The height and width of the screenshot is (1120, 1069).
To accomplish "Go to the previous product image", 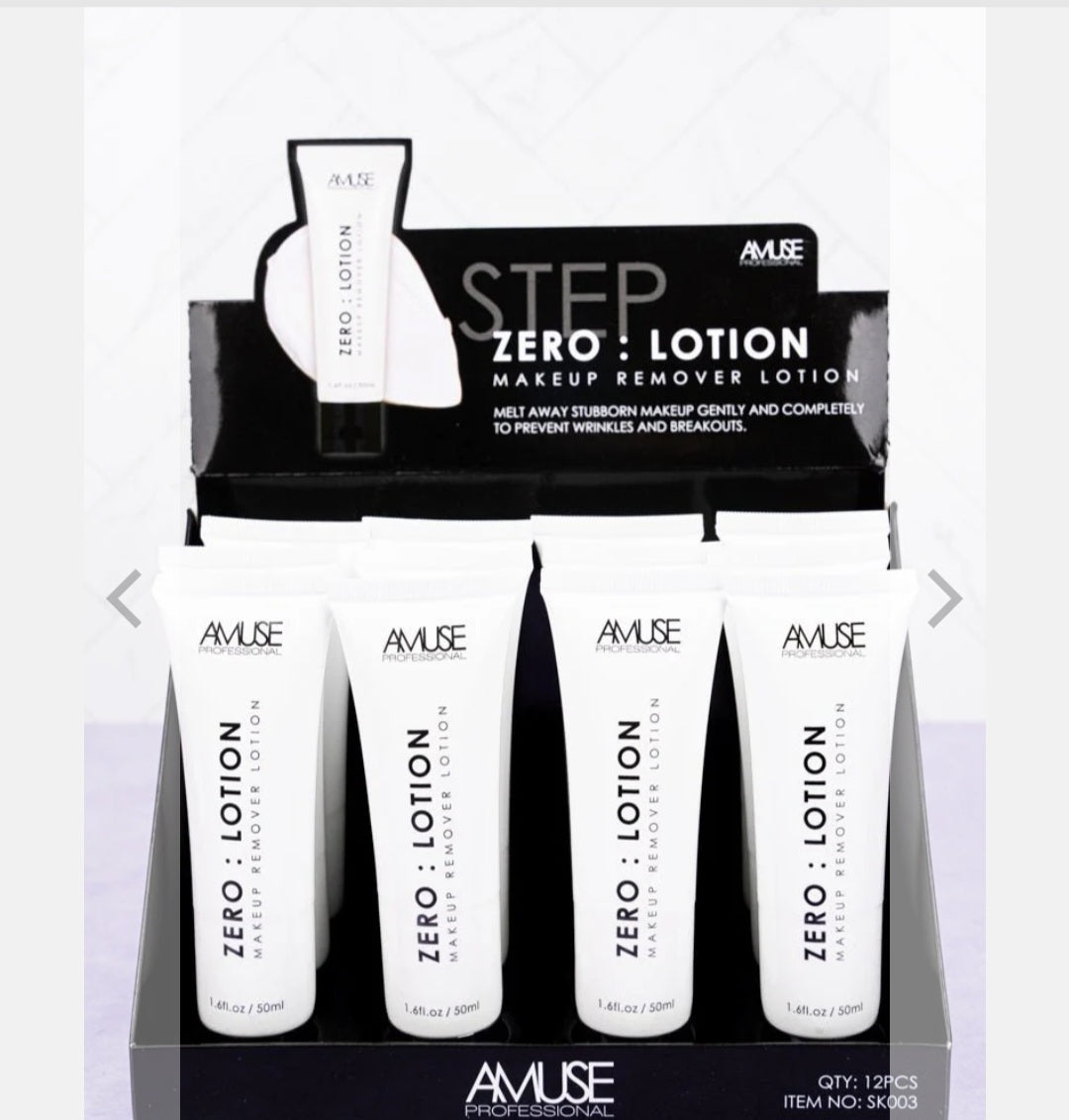I will pyautogui.click(x=125, y=598).
